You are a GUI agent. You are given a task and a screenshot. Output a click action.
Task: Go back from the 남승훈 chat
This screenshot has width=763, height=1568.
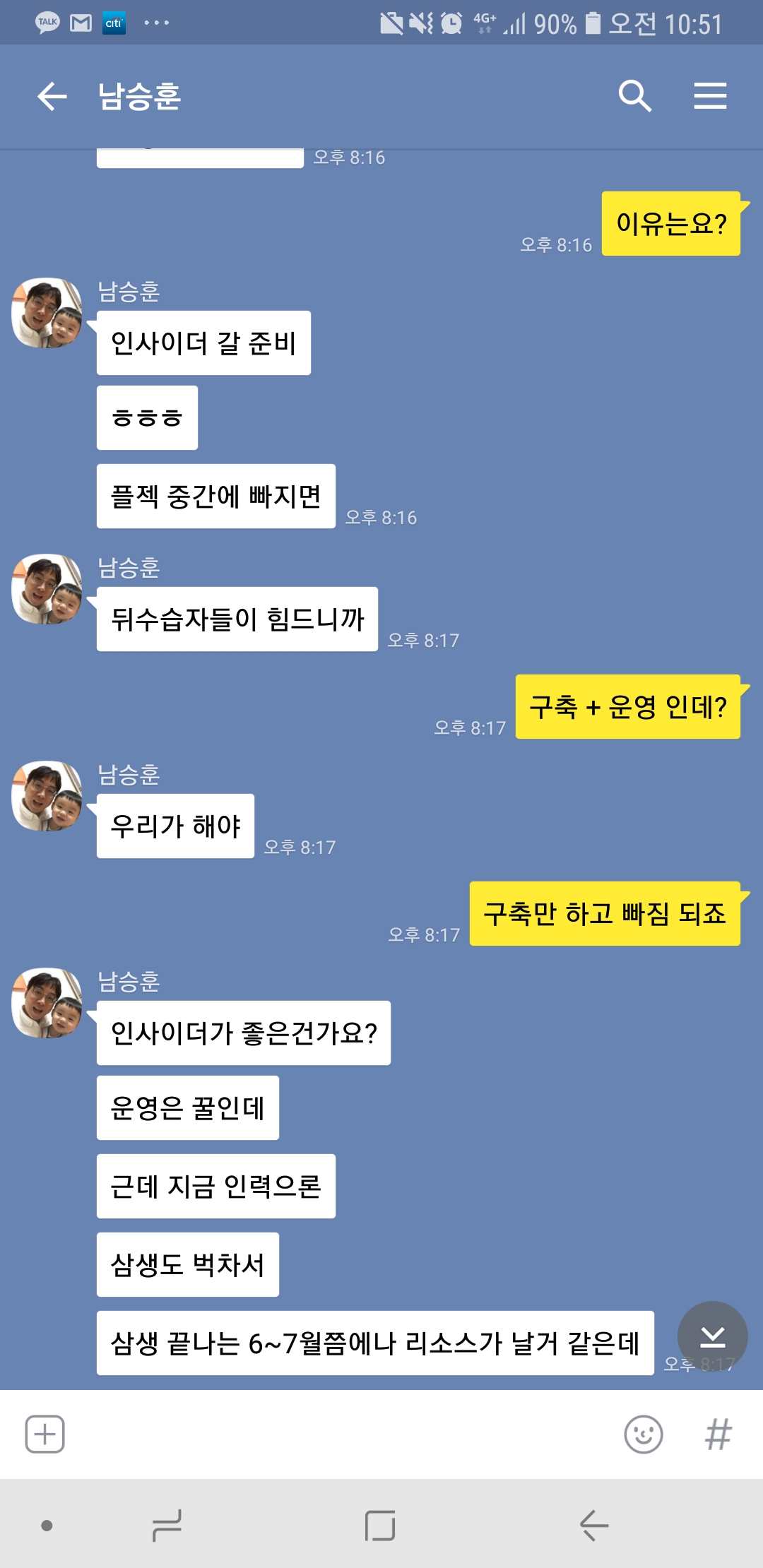click(x=52, y=96)
